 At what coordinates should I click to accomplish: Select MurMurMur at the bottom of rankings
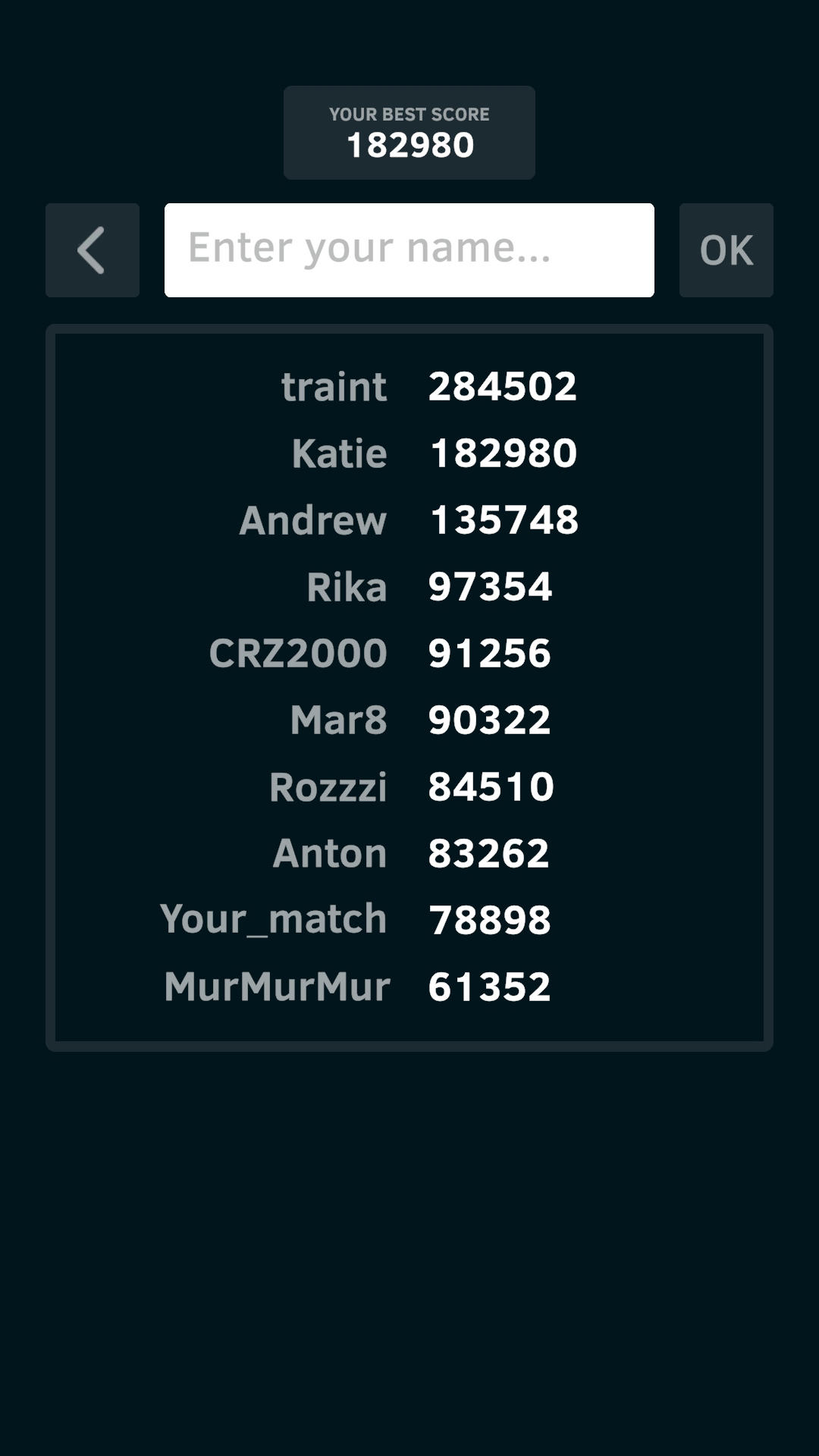click(x=275, y=986)
